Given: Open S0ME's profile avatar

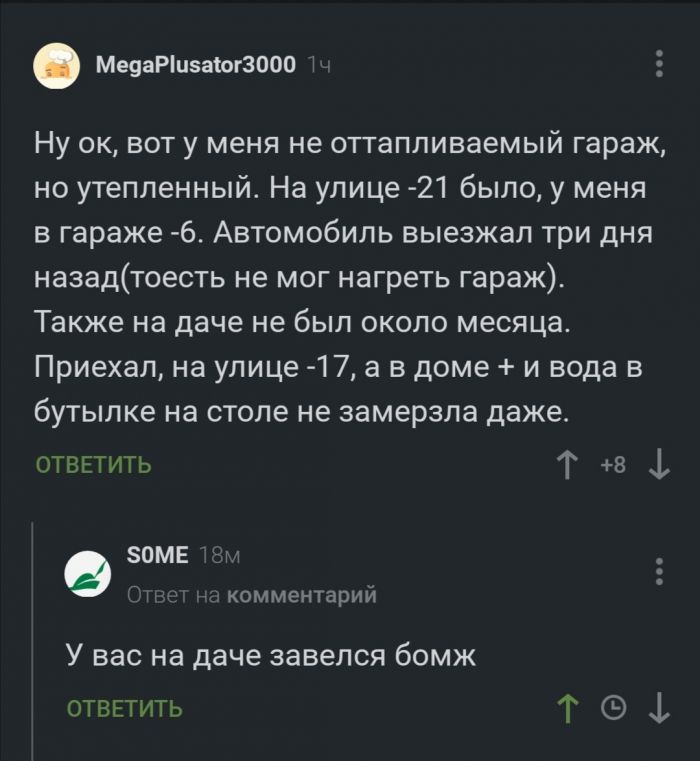Looking at the screenshot, I should pos(88,574).
